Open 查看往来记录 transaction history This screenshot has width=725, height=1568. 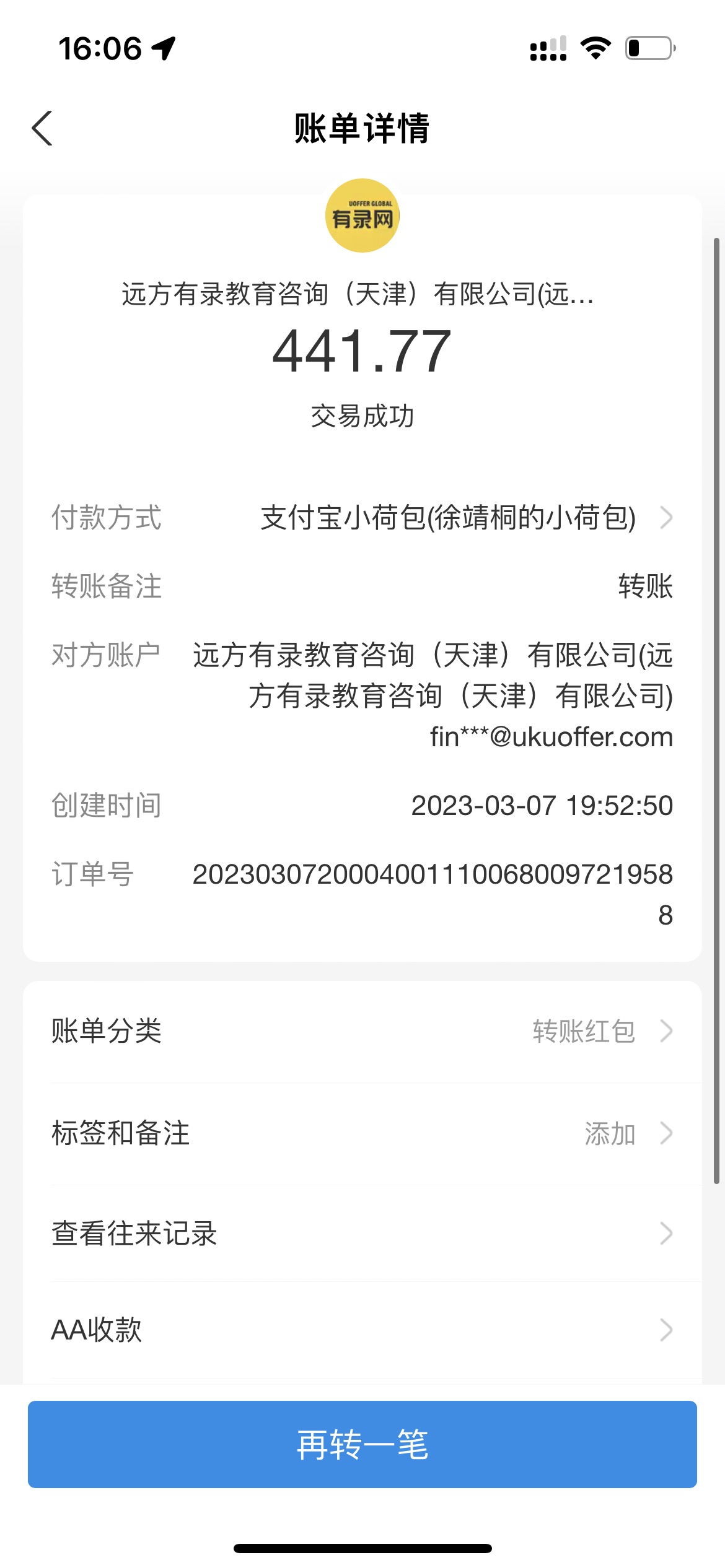pyautogui.click(x=362, y=1234)
